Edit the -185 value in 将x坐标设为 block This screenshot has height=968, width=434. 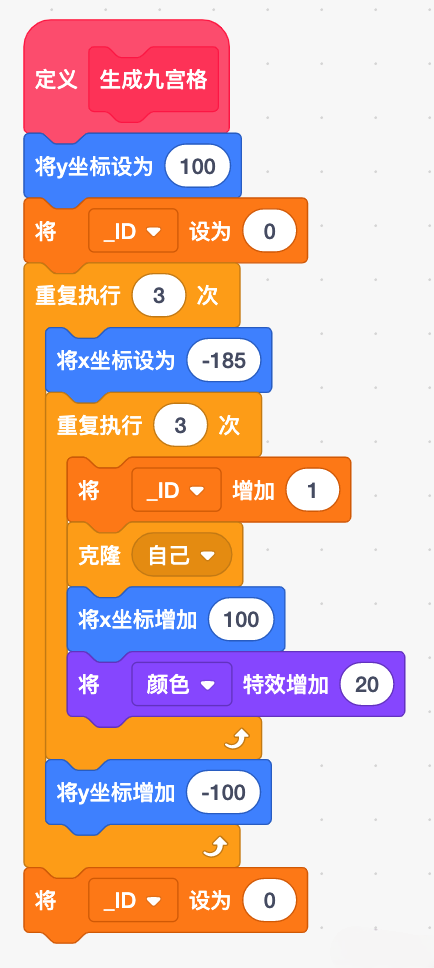coord(223,361)
